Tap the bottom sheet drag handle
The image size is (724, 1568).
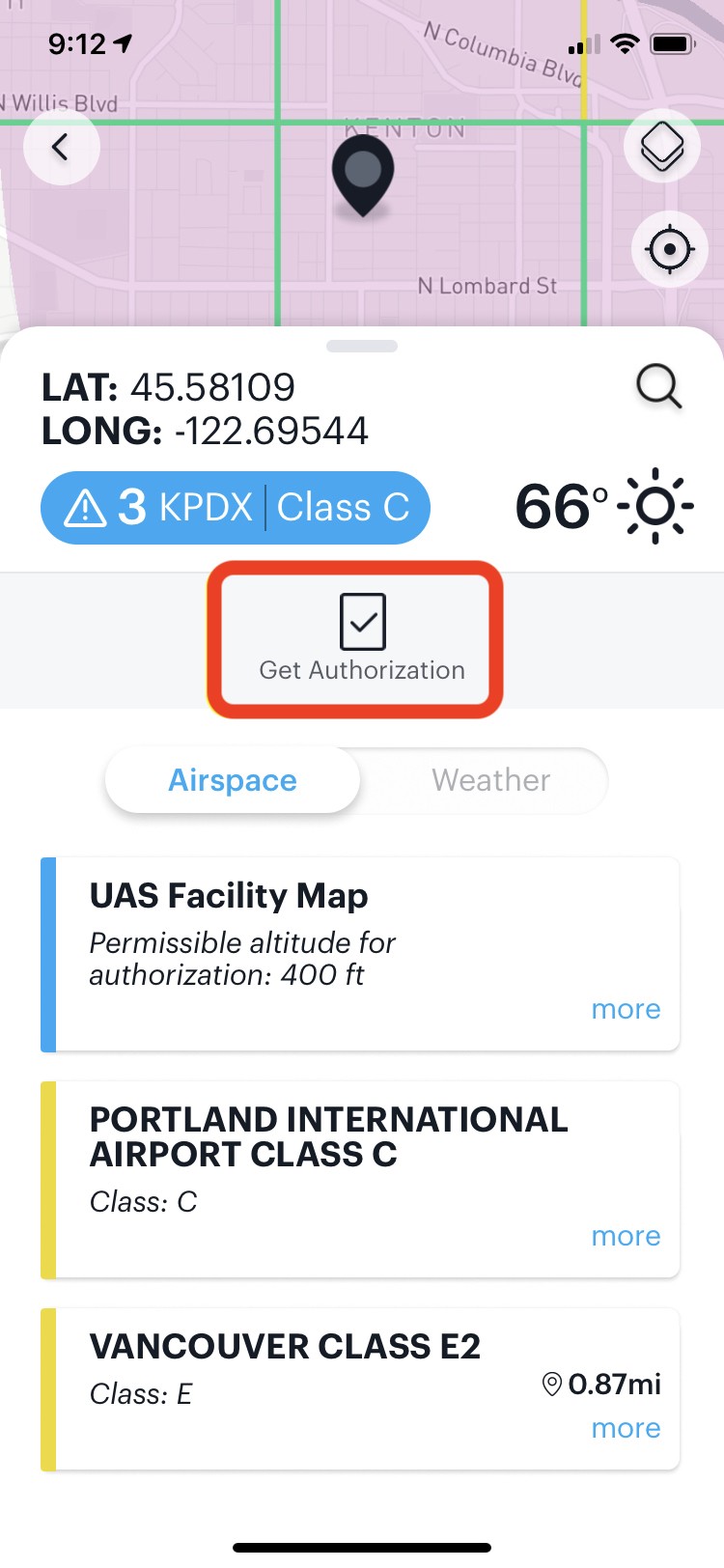pos(362,347)
